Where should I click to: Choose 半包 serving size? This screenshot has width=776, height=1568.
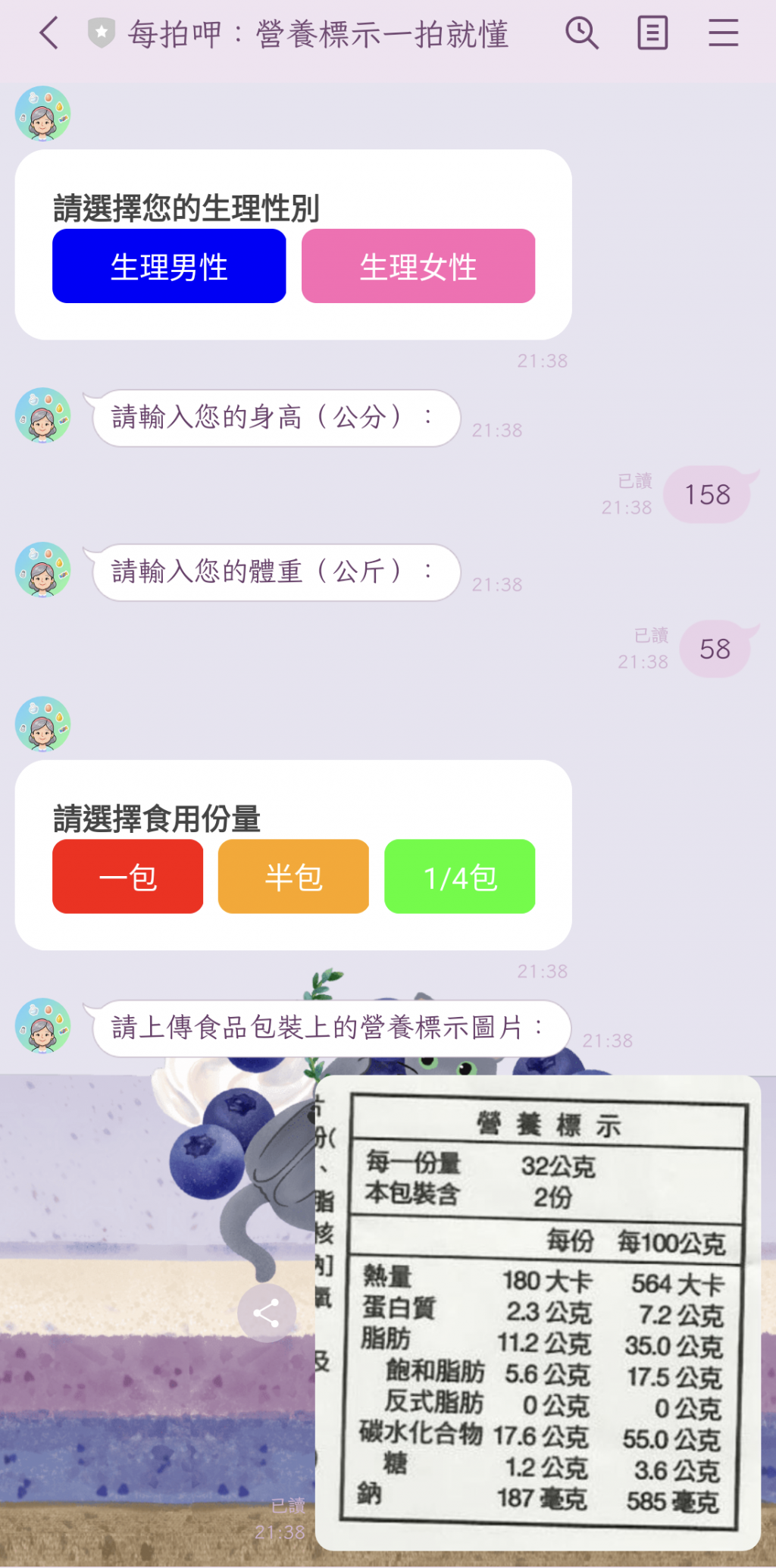click(x=293, y=877)
